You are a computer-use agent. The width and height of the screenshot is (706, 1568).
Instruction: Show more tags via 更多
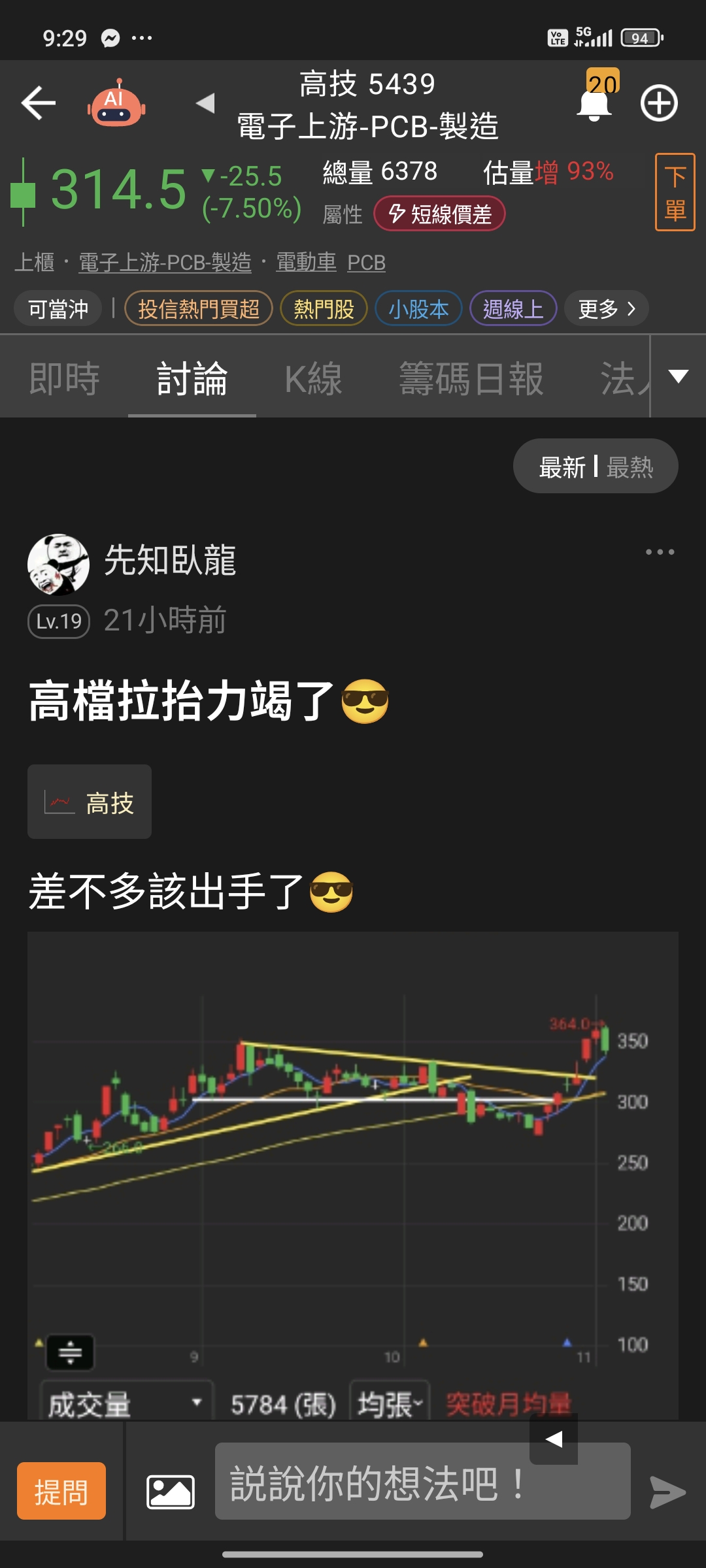pyautogui.click(x=606, y=308)
